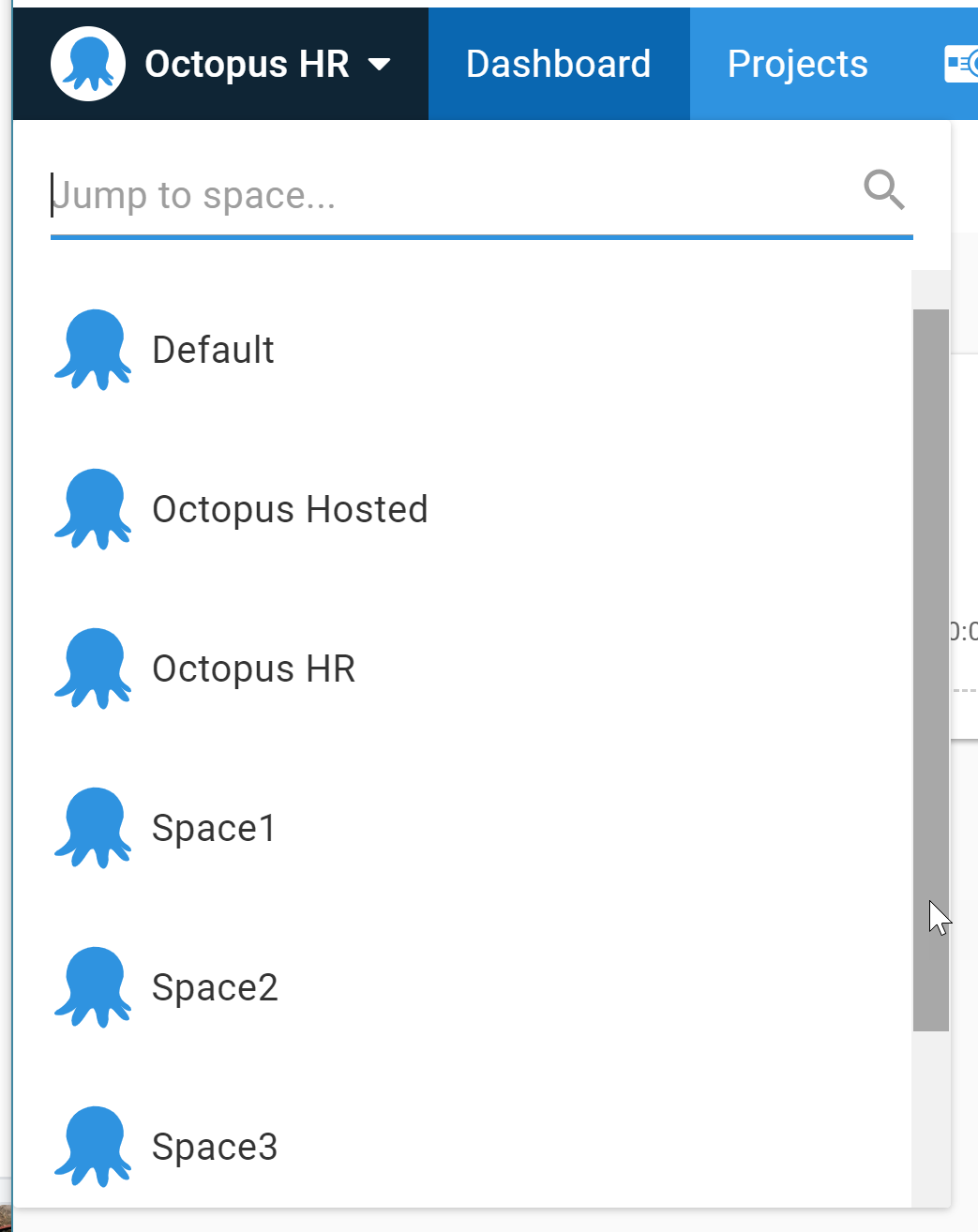Choose Space3 at the bottom of the list
Image resolution: width=978 pixels, height=1232 pixels.
click(215, 1146)
